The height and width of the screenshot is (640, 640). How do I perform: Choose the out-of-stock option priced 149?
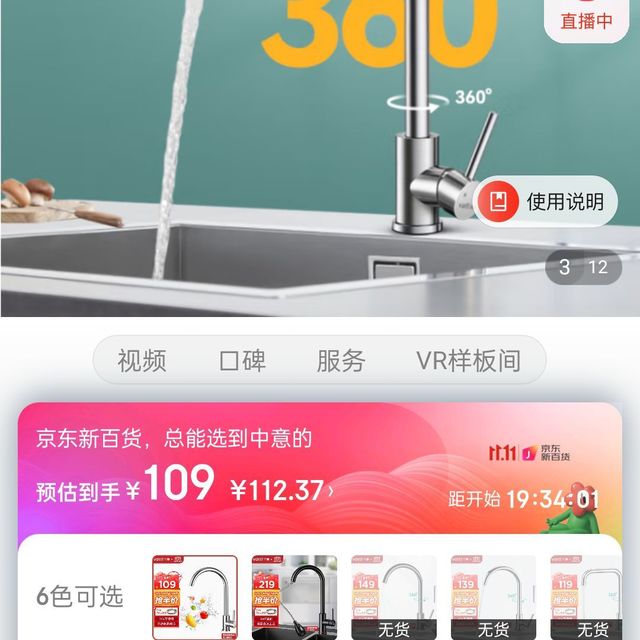pyautogui.click(x=393, y=598)
